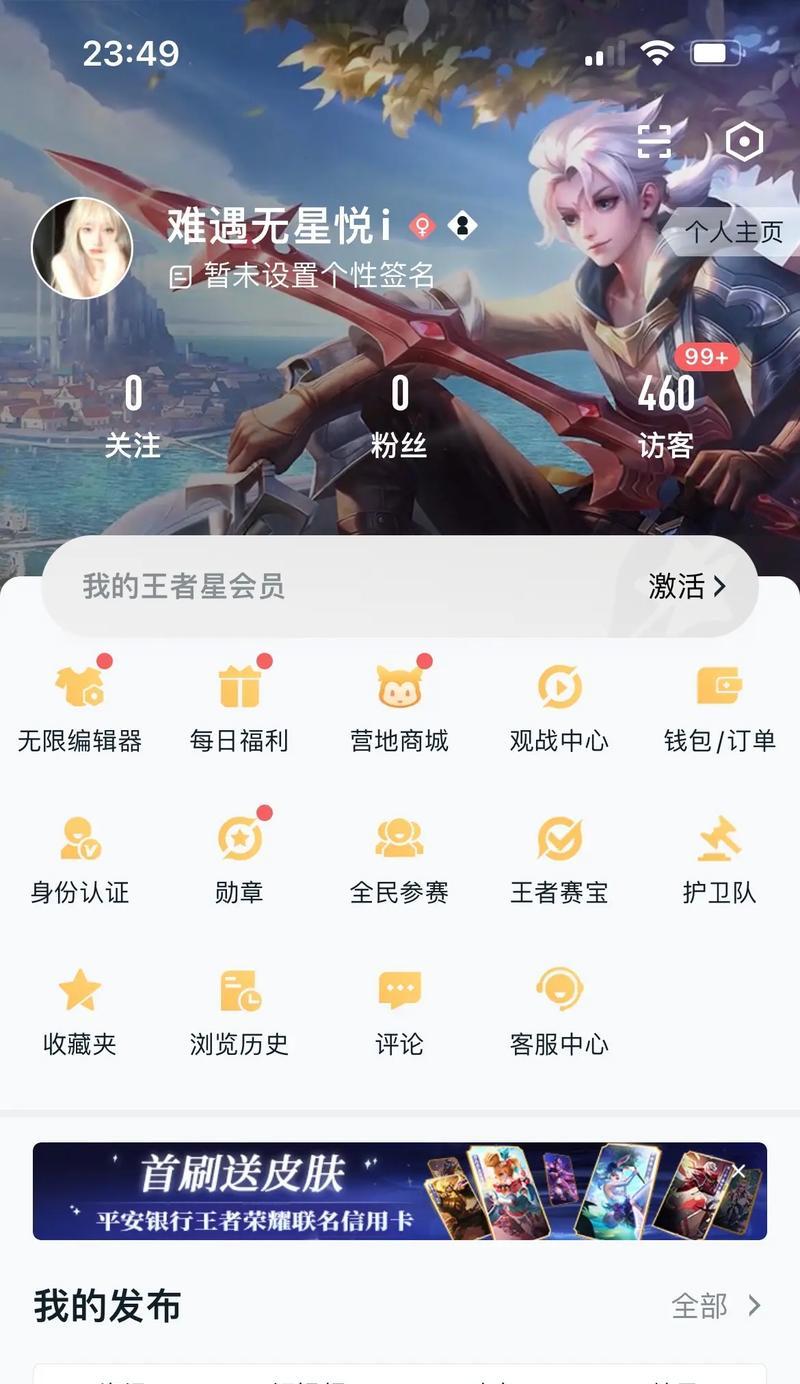
Task: Open 收藏夹 favorites
Action: (80, 1012)
